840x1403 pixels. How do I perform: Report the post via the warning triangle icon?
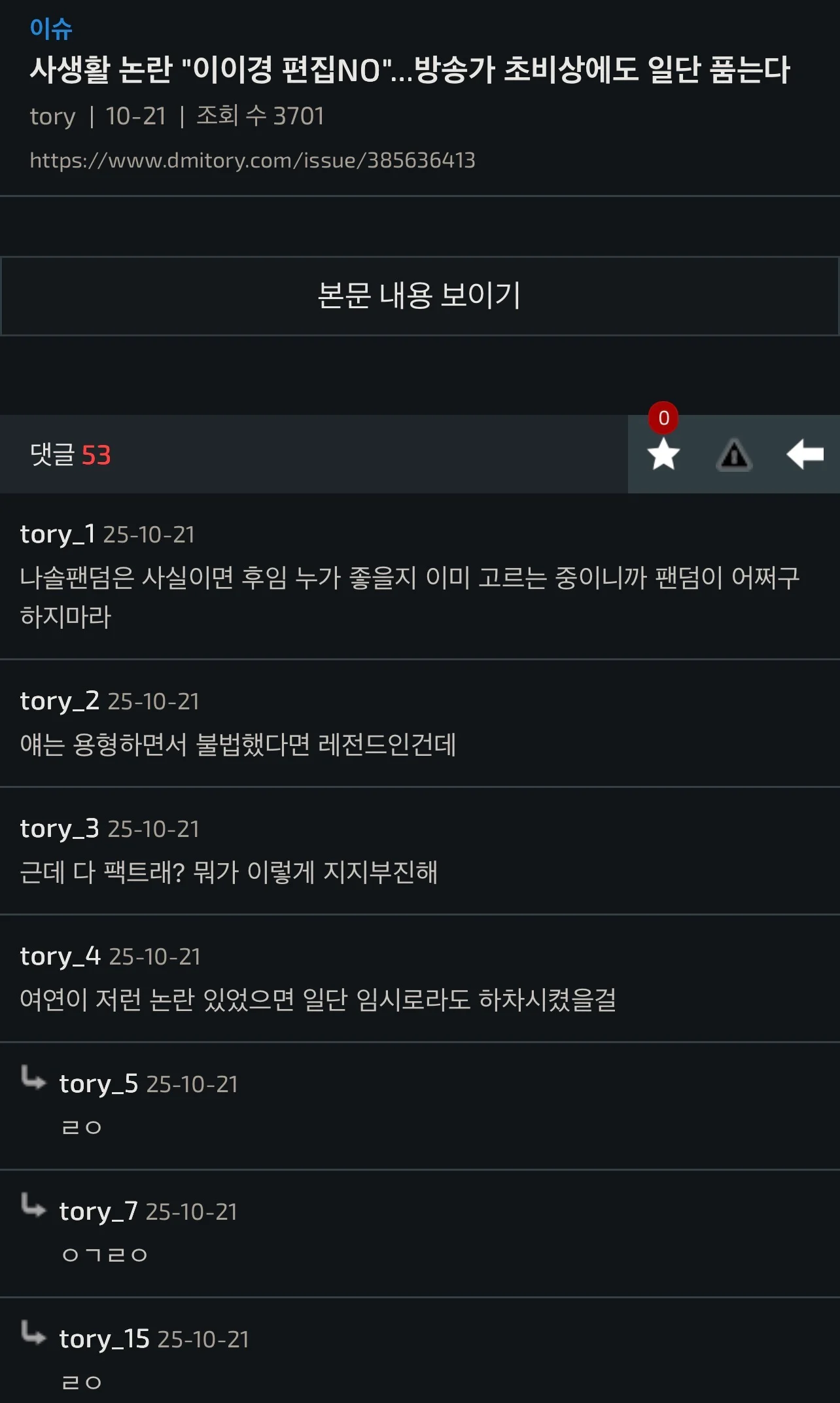pos(734,454)
